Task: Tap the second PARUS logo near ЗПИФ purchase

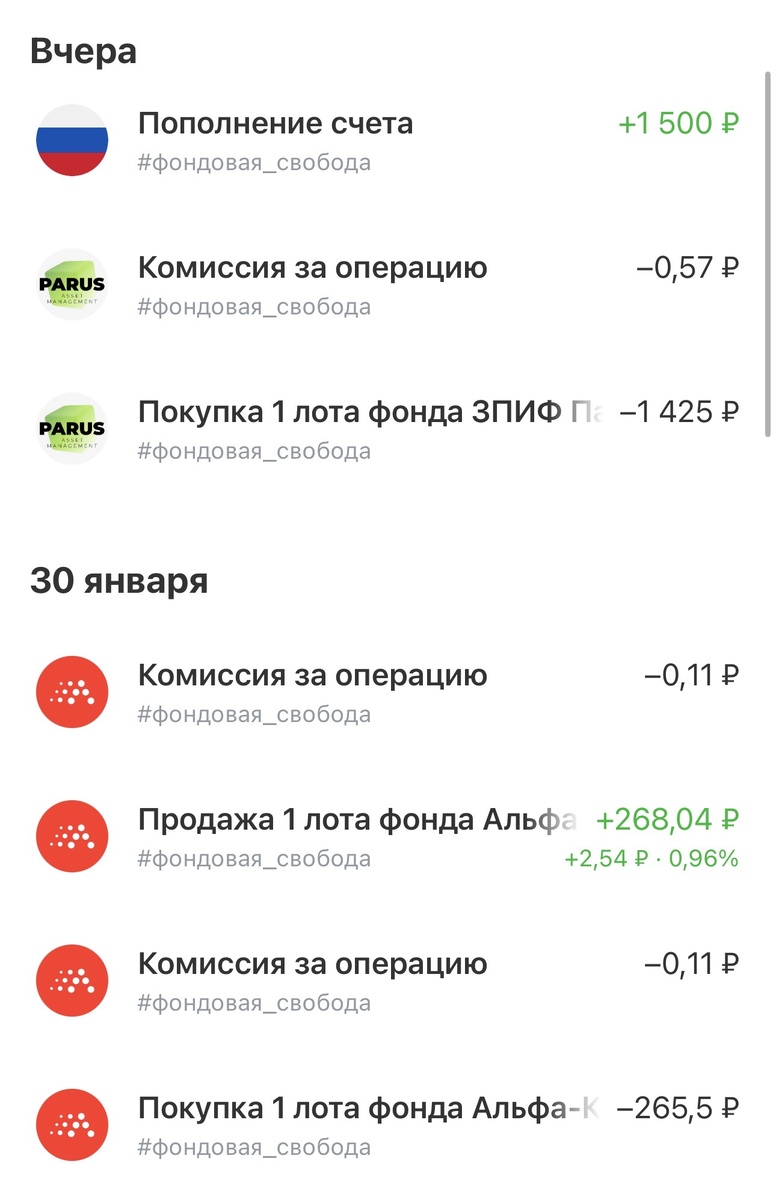Action: (x=71, y=426)
